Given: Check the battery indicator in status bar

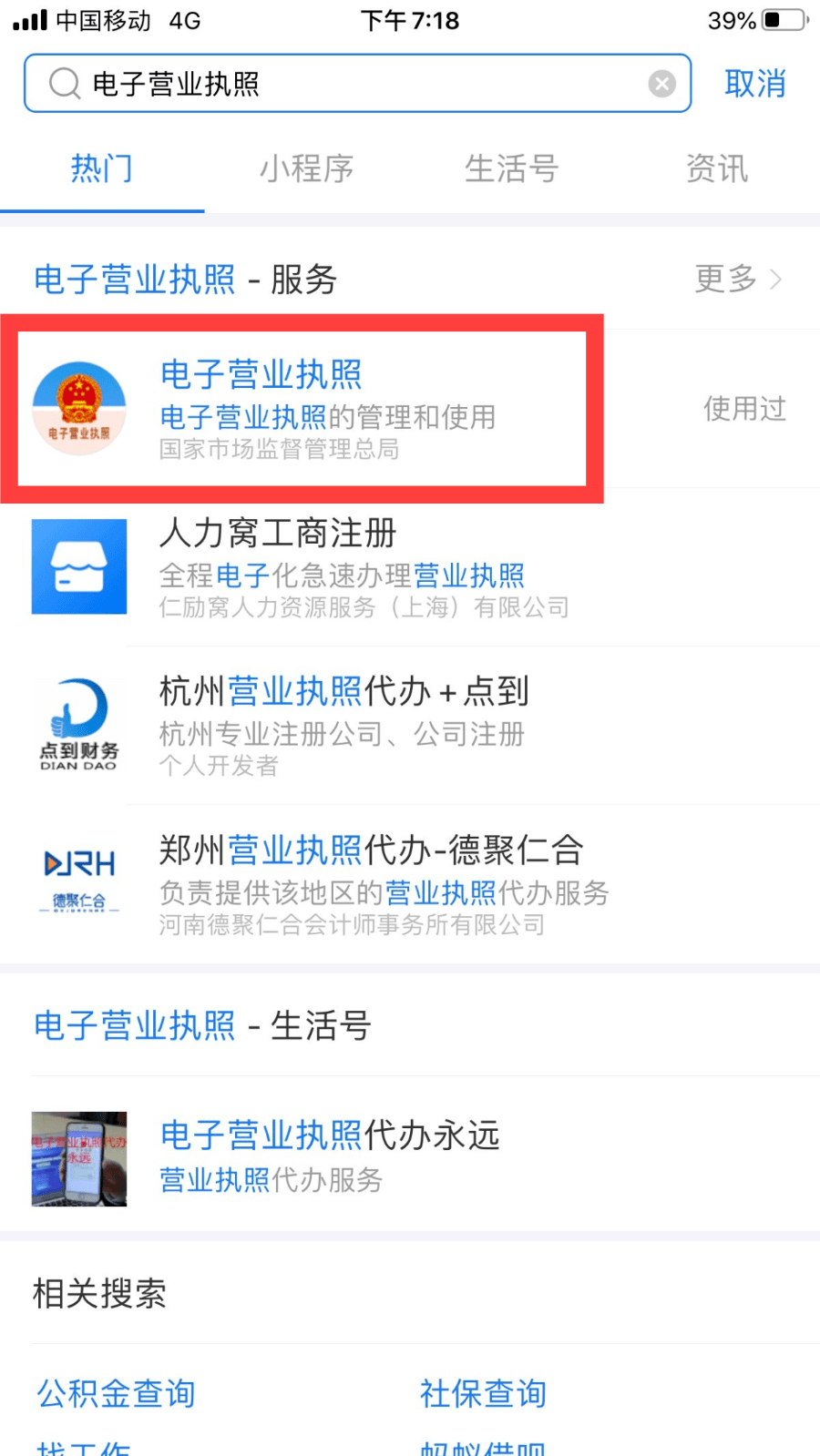Looking at the screenshot, I should (x=779, y=20).
